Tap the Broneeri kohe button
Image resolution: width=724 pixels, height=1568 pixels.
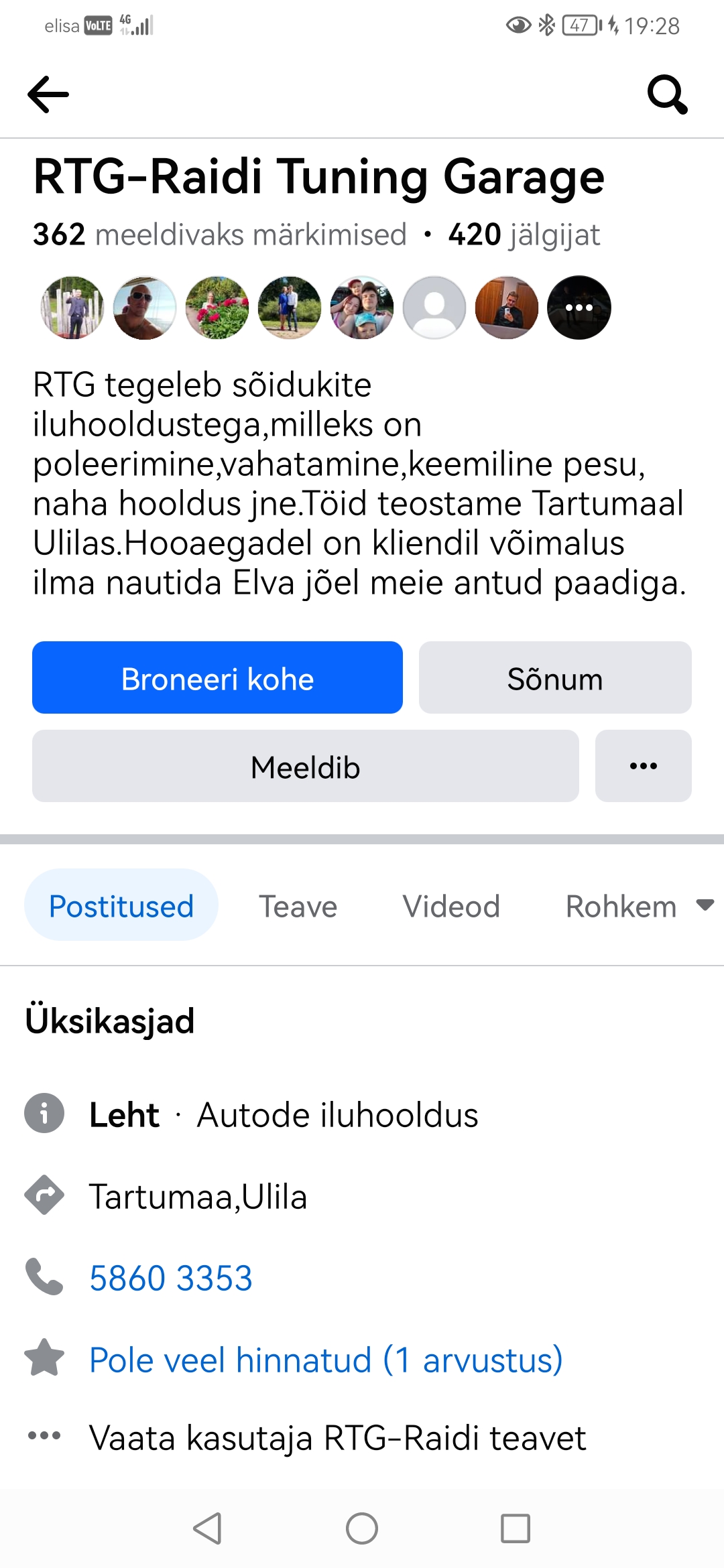[217, 677]
